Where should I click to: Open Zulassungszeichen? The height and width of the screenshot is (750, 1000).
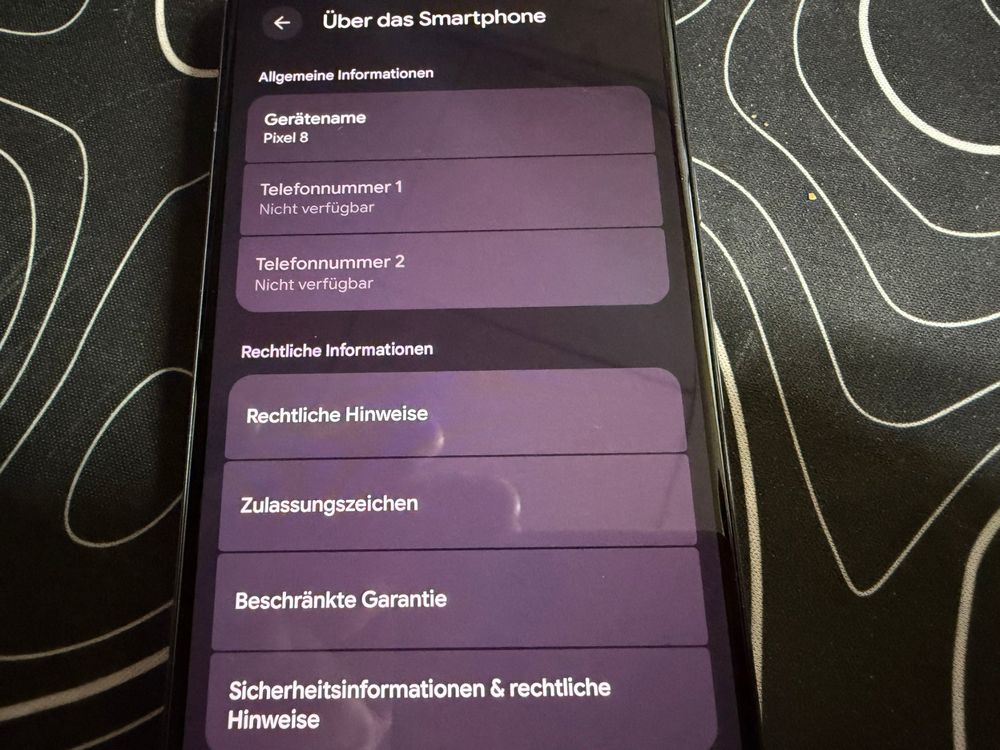coord(457,503)
